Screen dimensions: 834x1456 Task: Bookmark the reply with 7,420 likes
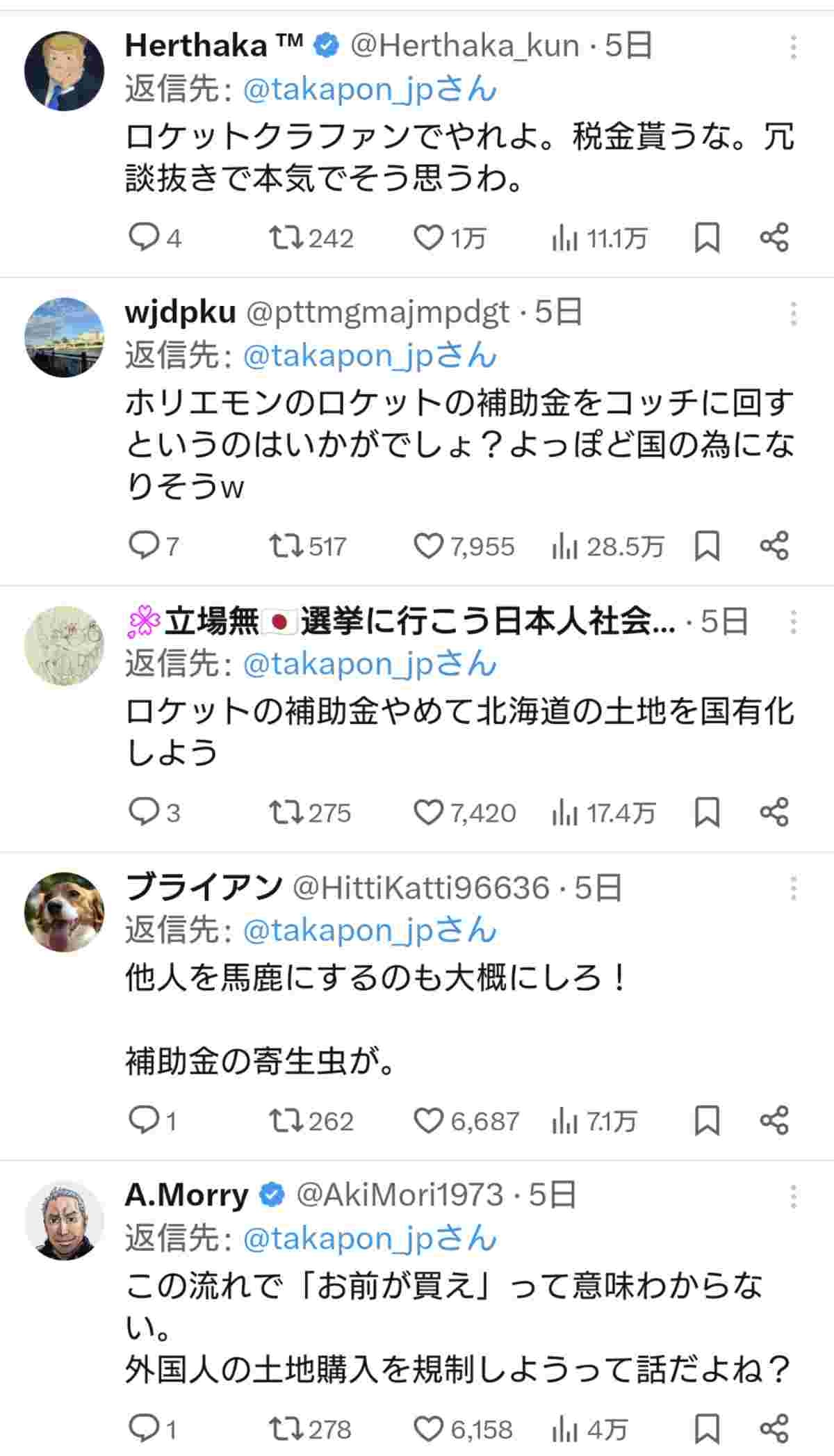707,813
